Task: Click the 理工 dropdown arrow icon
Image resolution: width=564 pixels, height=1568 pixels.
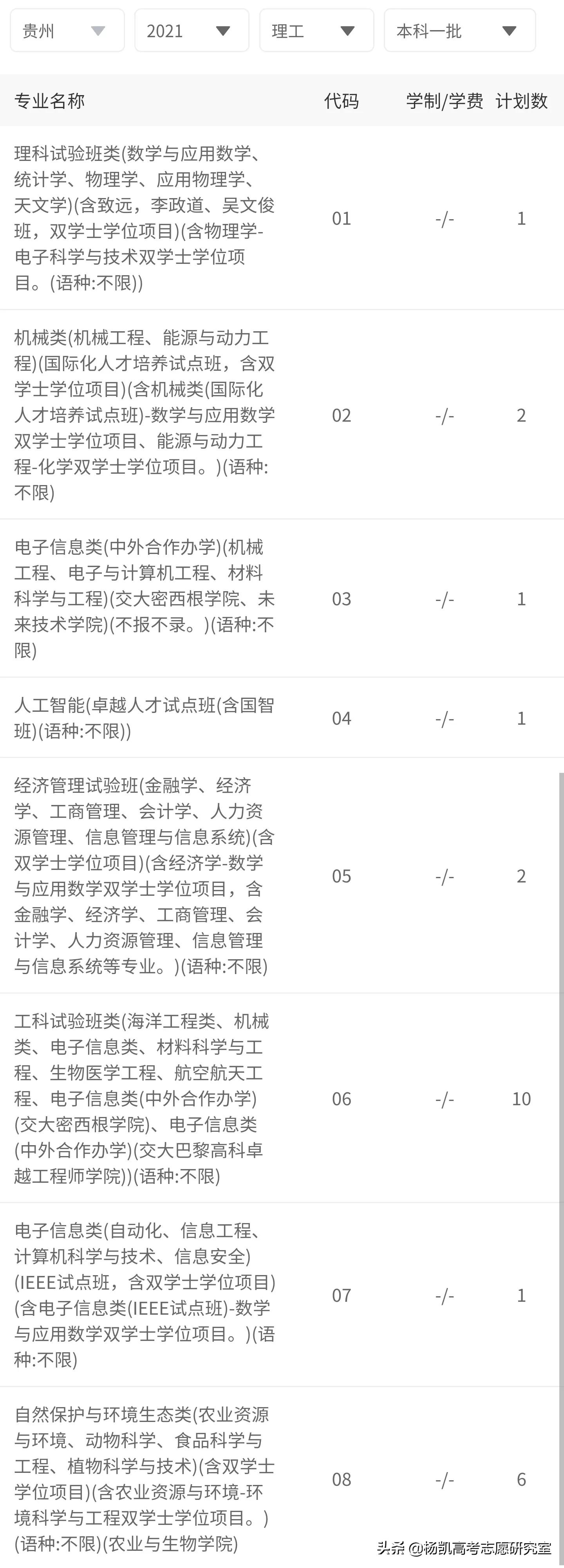Action: click(x=348, y=31)
